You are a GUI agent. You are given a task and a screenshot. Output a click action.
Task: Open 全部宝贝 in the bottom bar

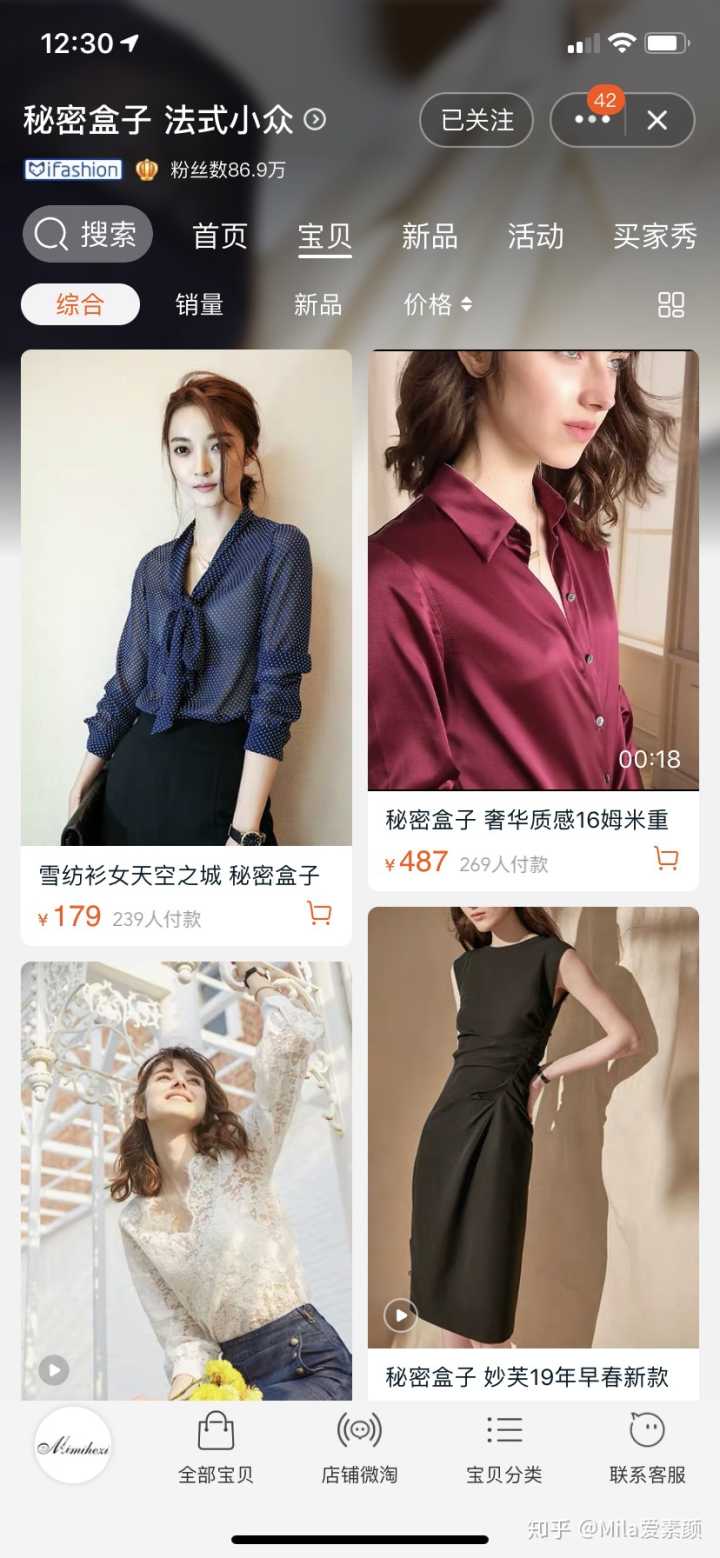(x=216, y=1447)
